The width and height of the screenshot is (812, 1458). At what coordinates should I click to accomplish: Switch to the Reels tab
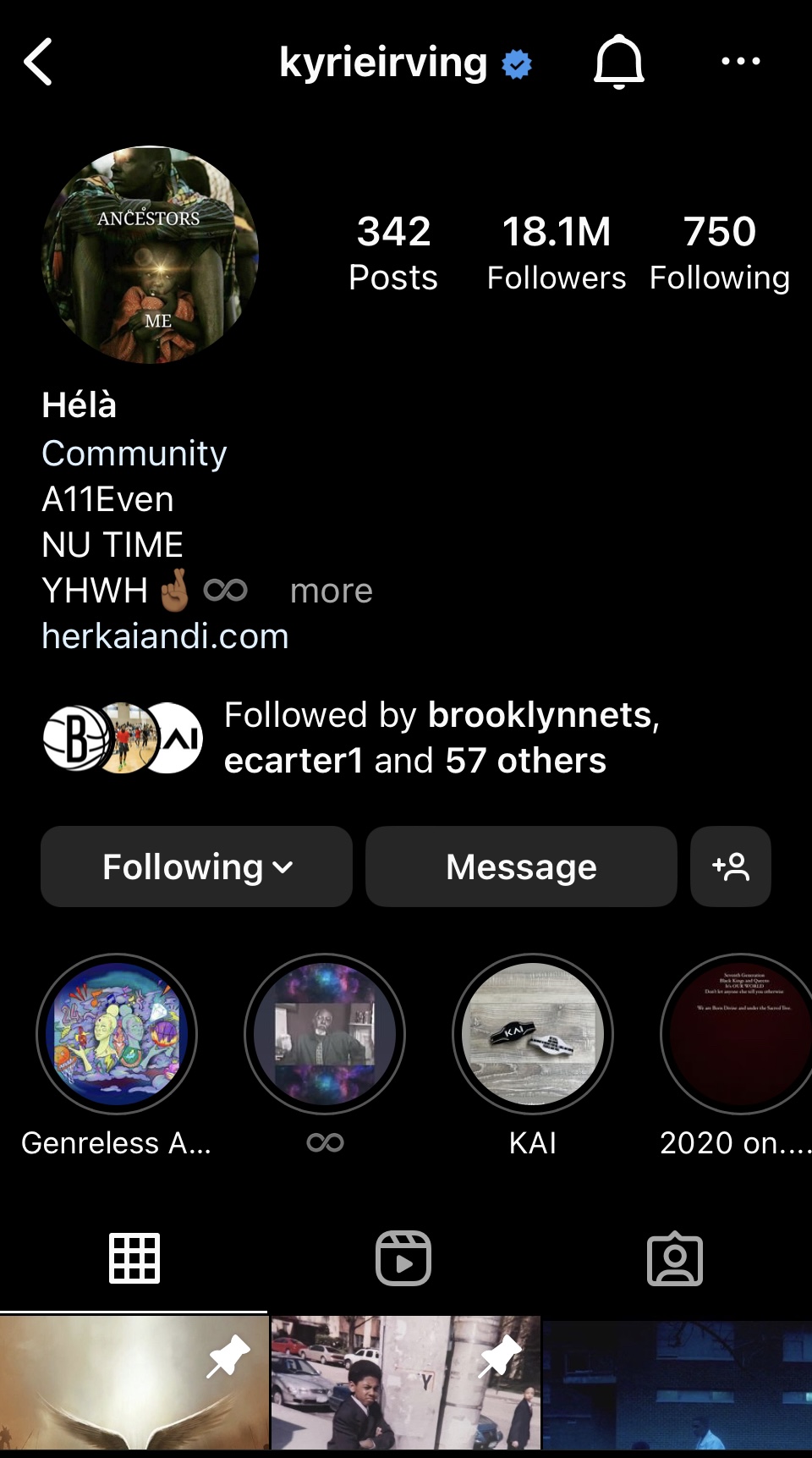click(403, 1258)
